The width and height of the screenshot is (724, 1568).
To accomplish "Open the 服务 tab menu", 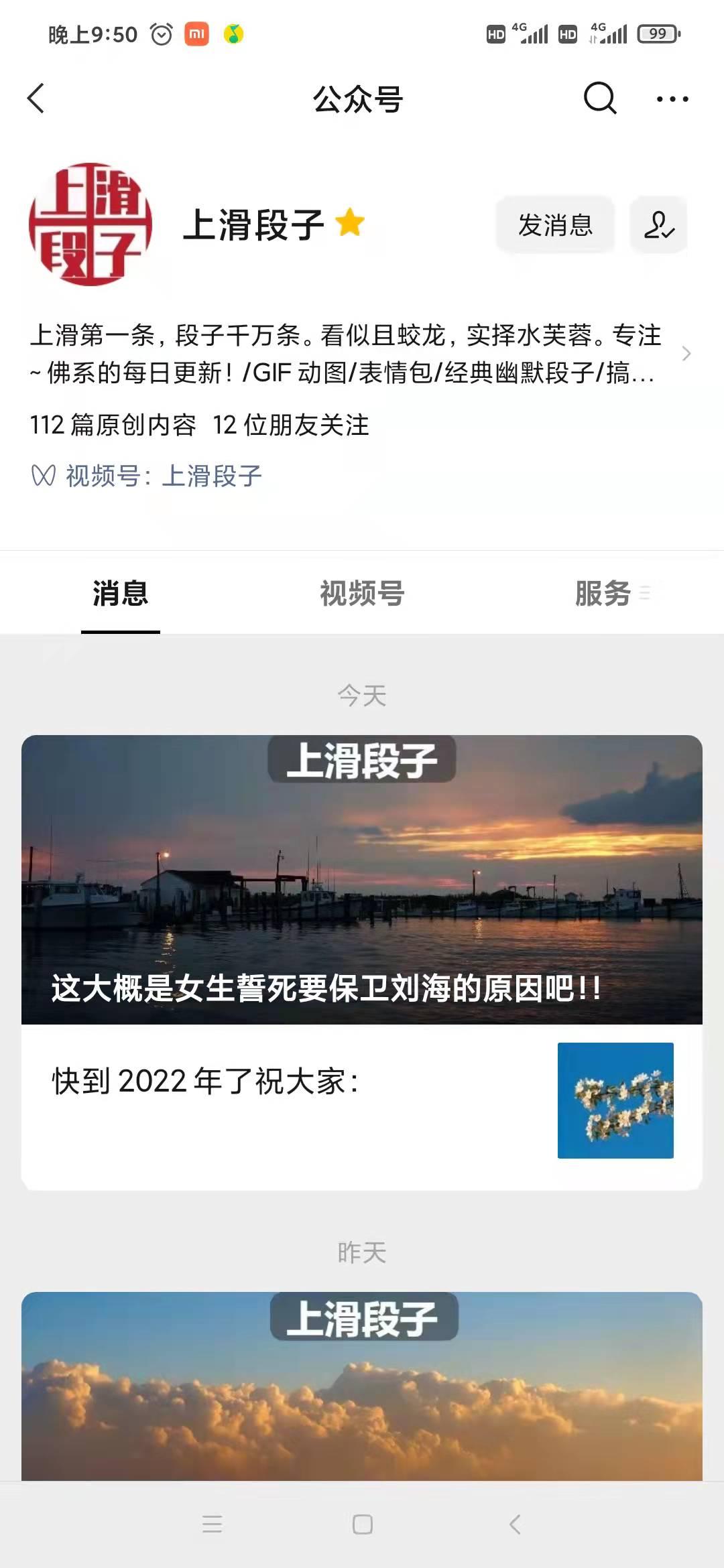I will (610, 594).
